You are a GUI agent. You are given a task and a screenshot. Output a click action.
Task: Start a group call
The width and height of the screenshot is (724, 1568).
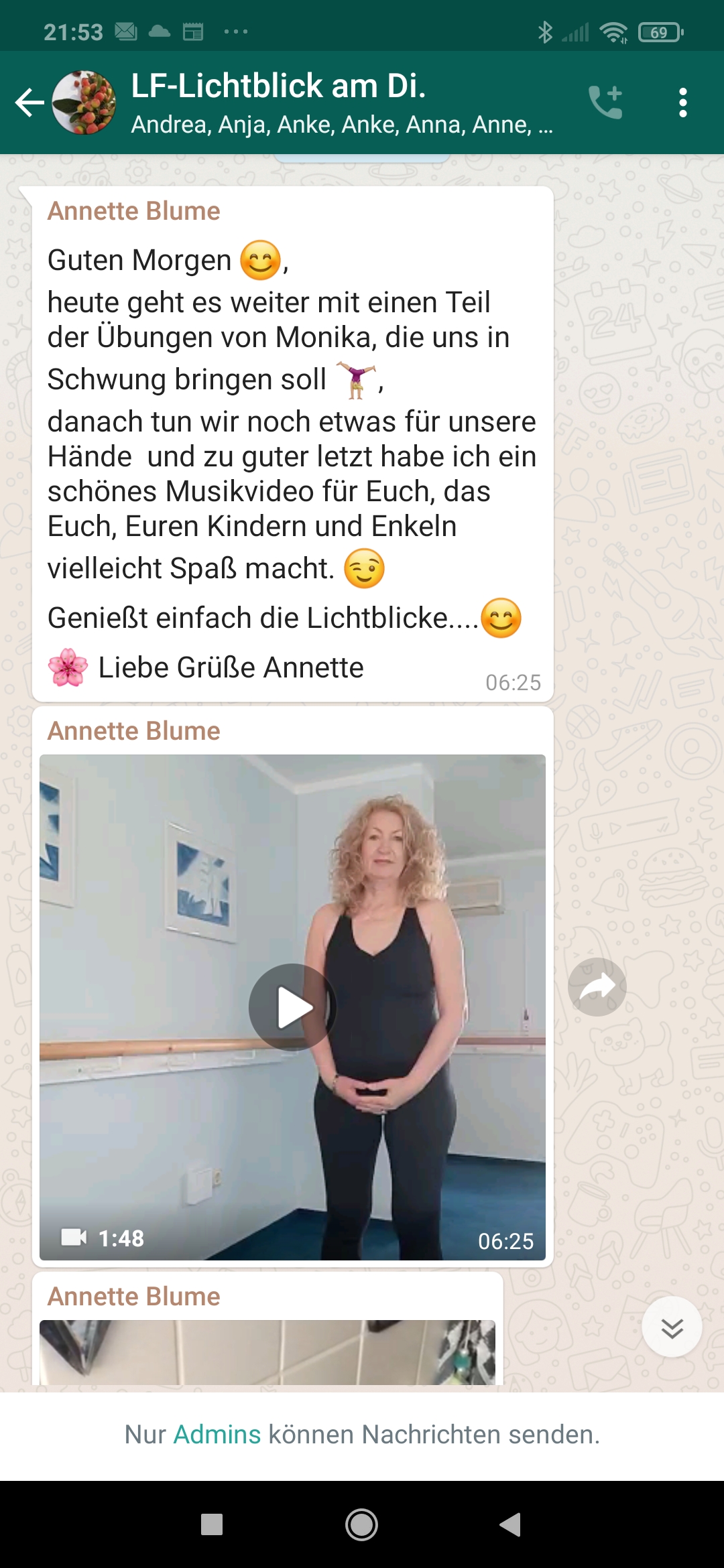(x=605, y=103)
